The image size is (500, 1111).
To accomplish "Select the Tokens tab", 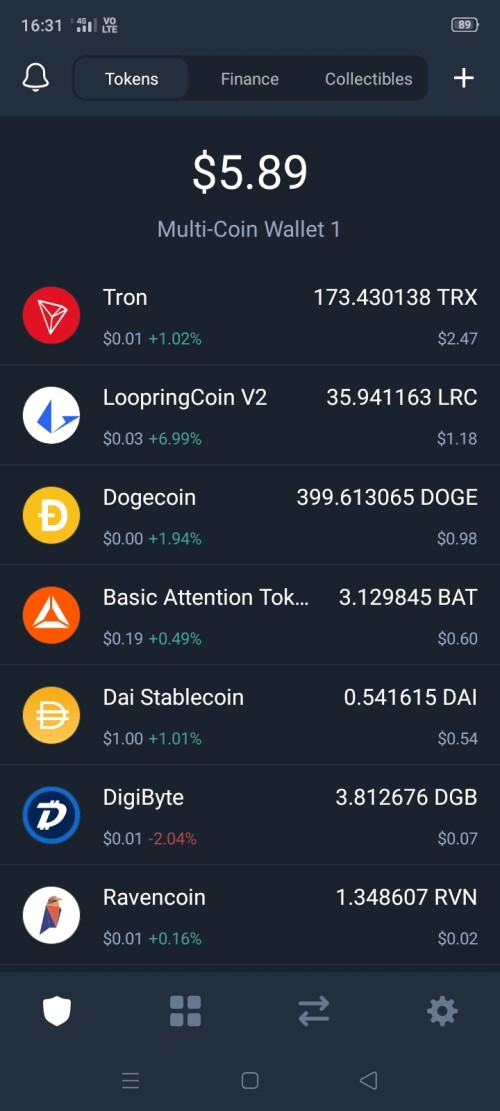I will (x=132, y=79).
